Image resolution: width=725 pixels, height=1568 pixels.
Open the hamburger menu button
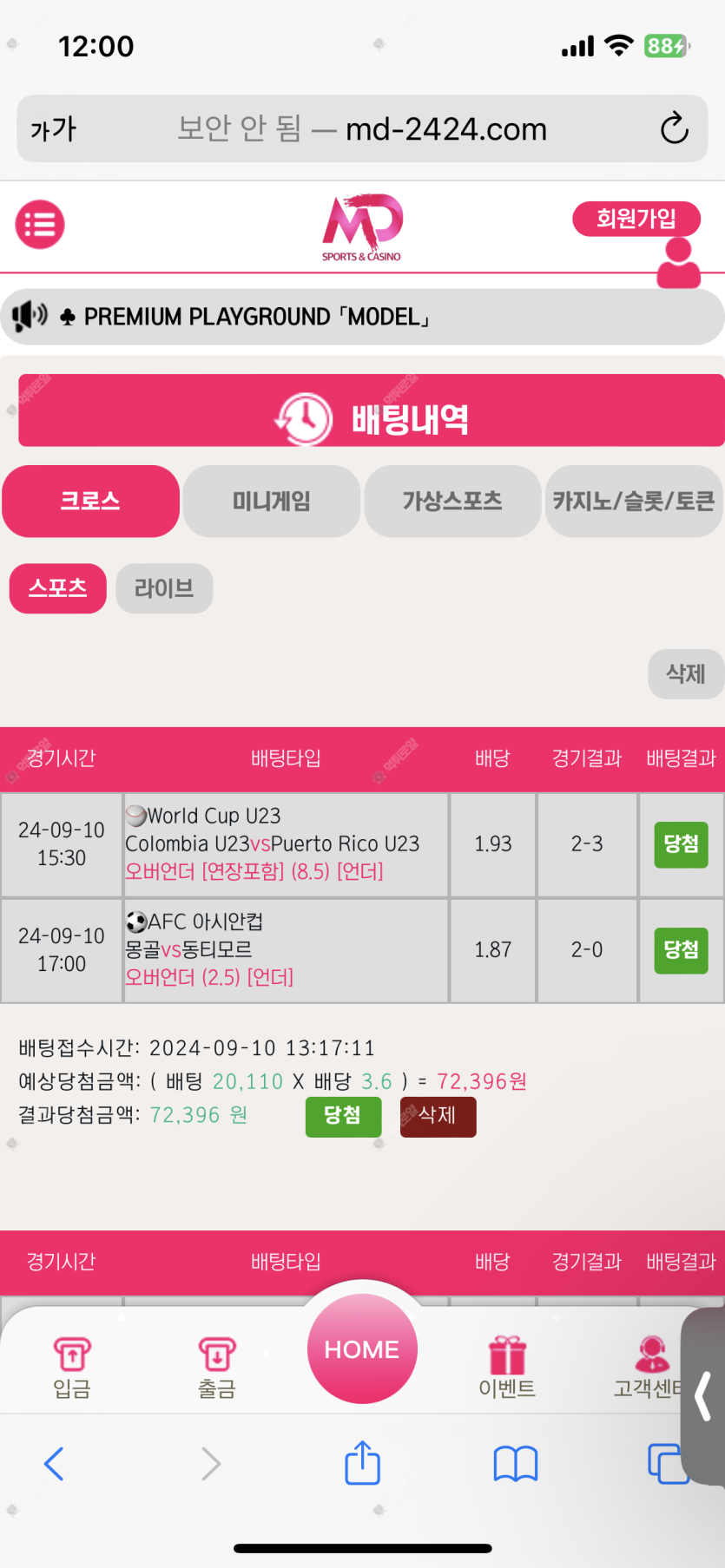tap(40, 225)
